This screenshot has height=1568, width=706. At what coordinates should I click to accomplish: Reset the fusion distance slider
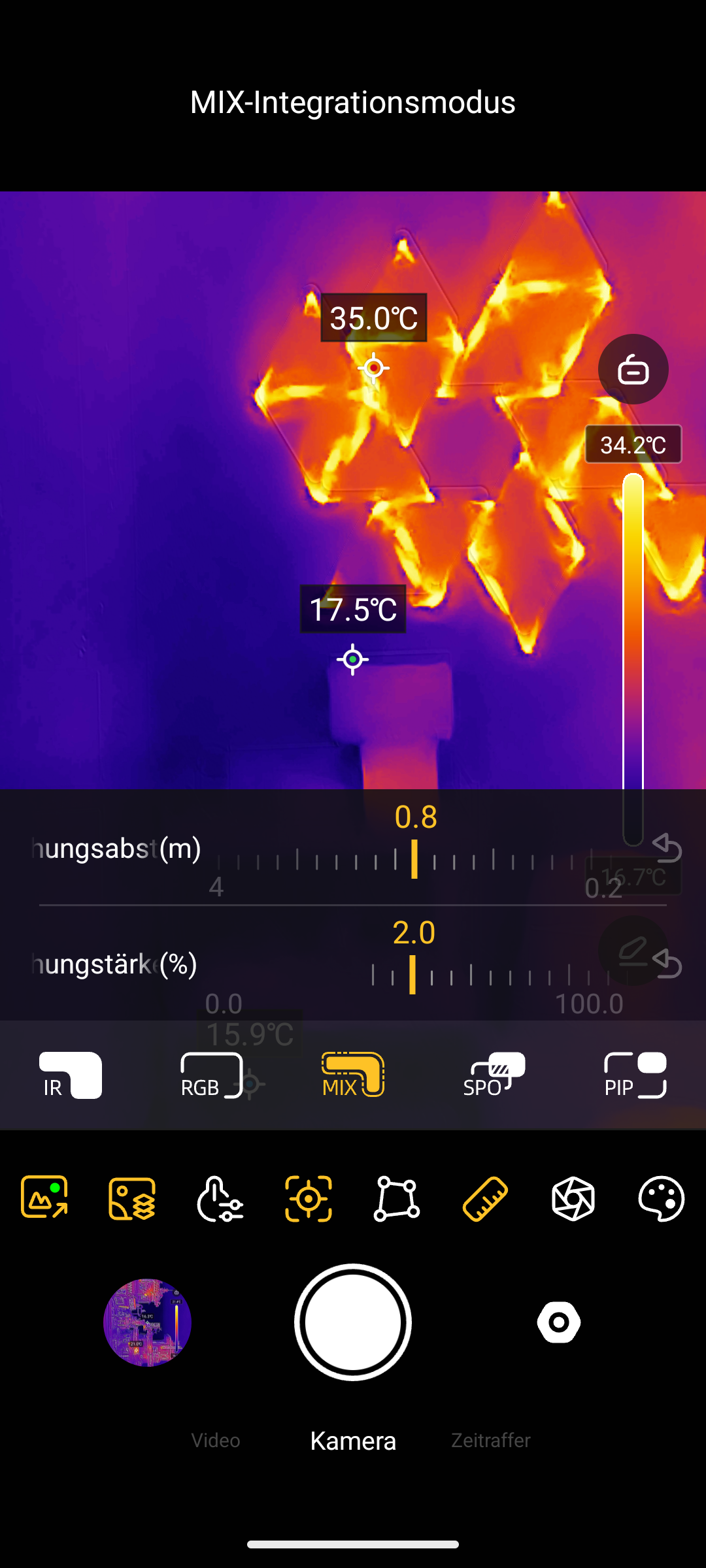point(667,848)
